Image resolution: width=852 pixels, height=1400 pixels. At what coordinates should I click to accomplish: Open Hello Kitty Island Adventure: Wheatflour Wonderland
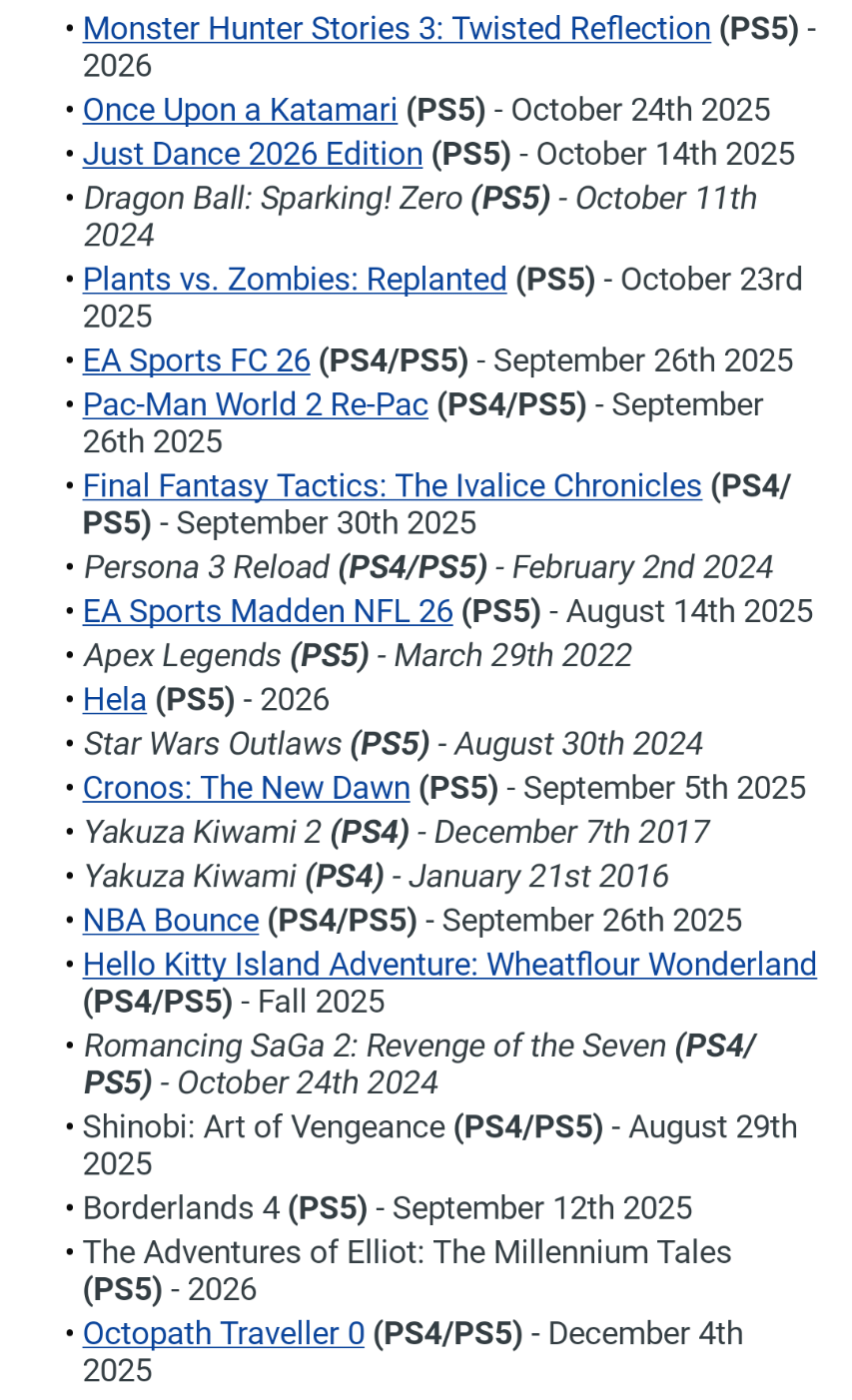(x=449, y=965)
